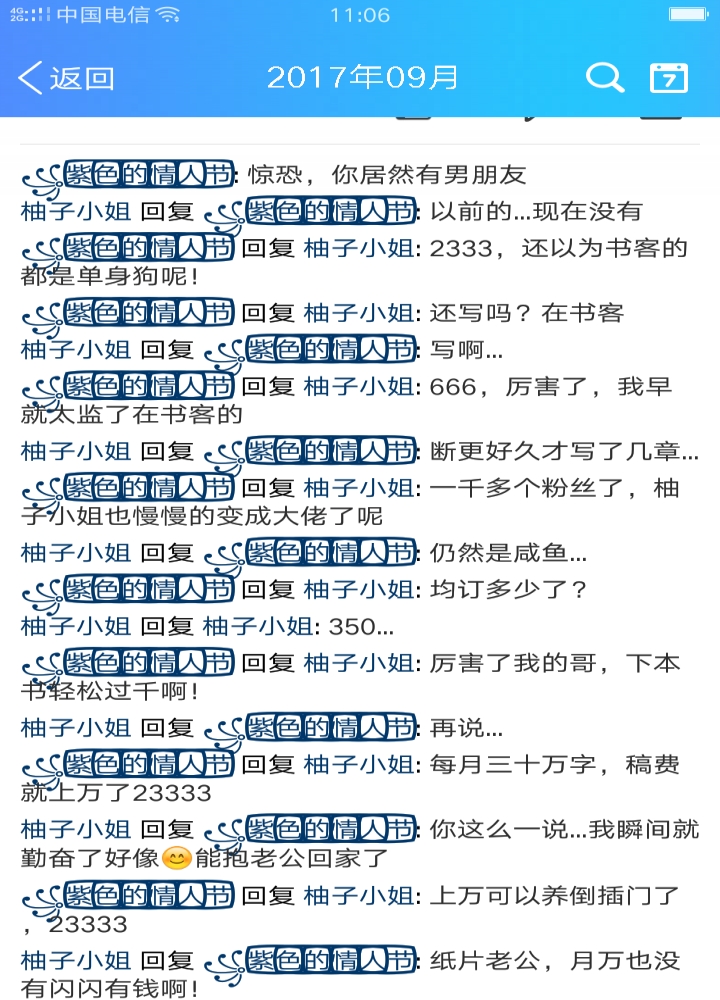720x1000 pixels.
Task: Tap the 11:06 clock display
Action: (x=360, y=13)
